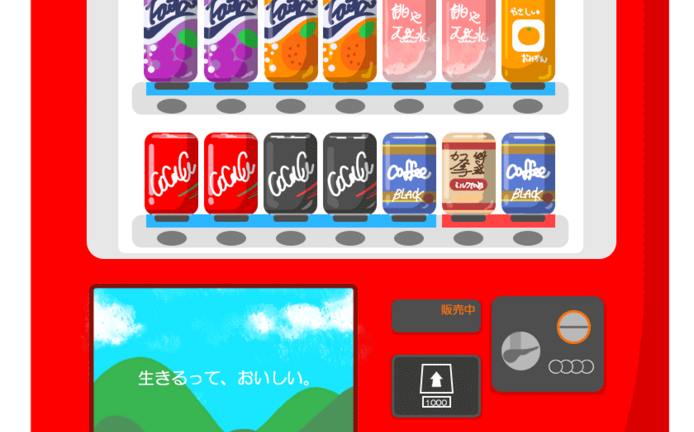Insert a 1000 yen bill
694x432 pixels.
436,385
